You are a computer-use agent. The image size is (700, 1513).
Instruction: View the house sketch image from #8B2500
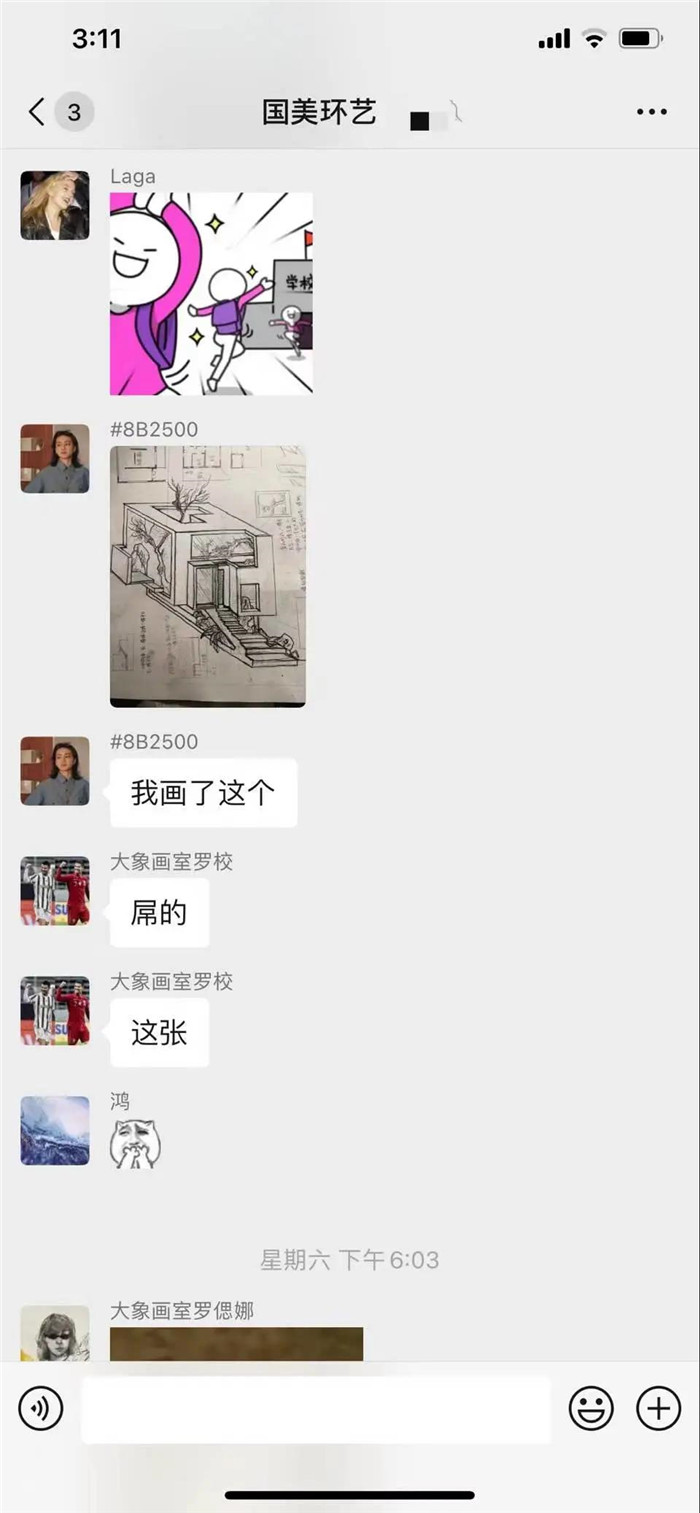point(208,576)
